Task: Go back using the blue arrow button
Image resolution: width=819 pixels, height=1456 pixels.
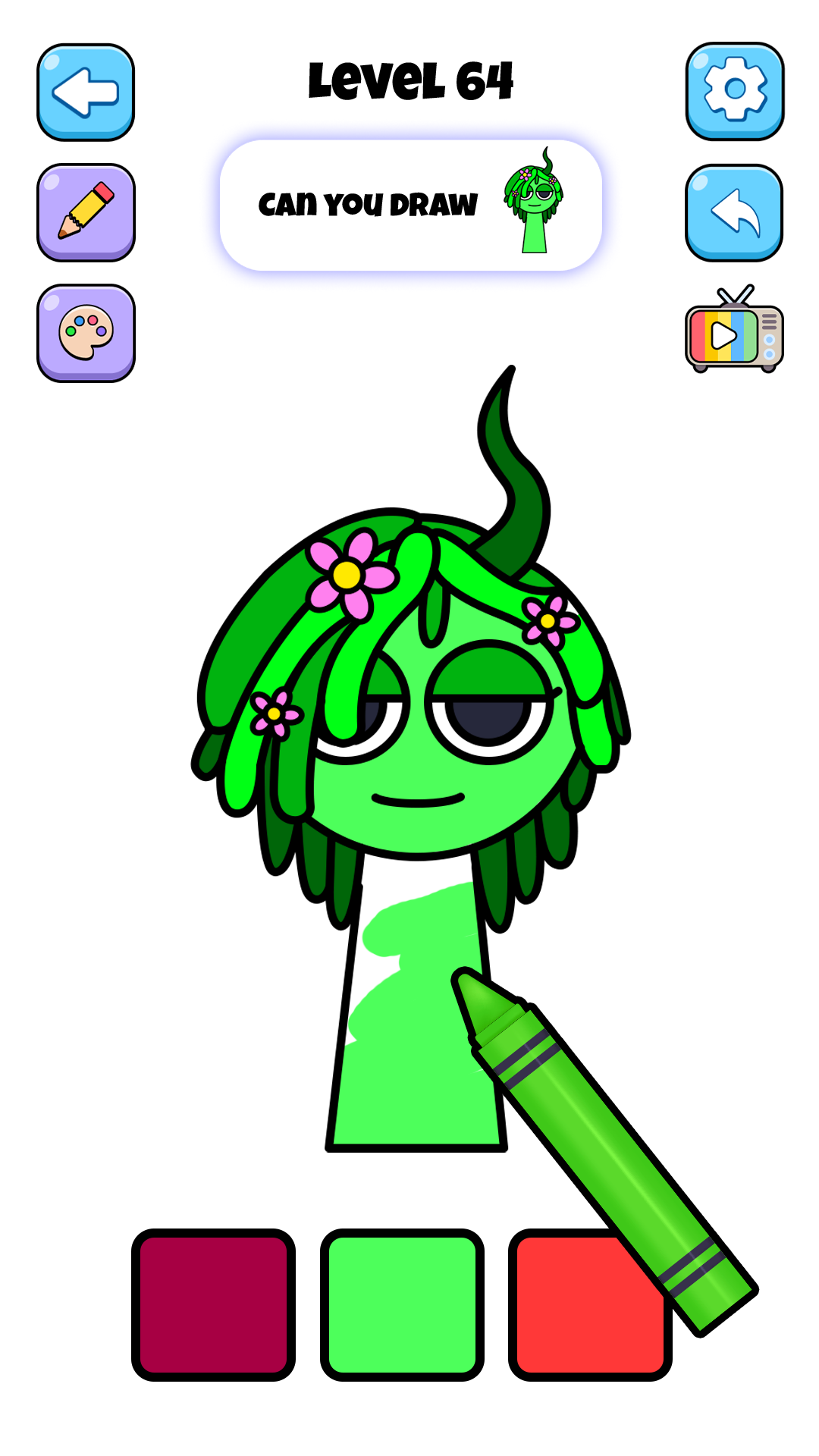Action: [86, 92]
